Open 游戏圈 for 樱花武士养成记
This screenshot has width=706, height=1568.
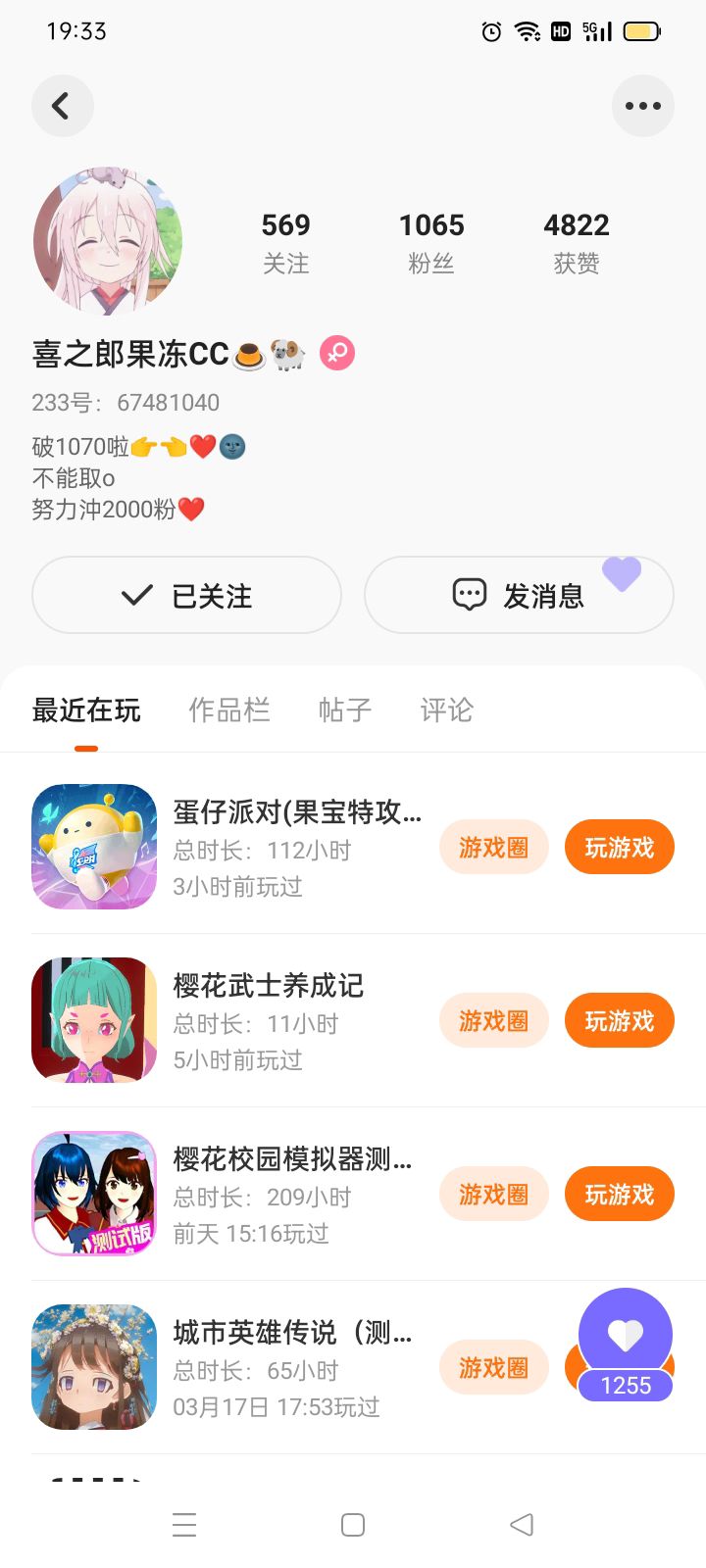(493, 1021)
